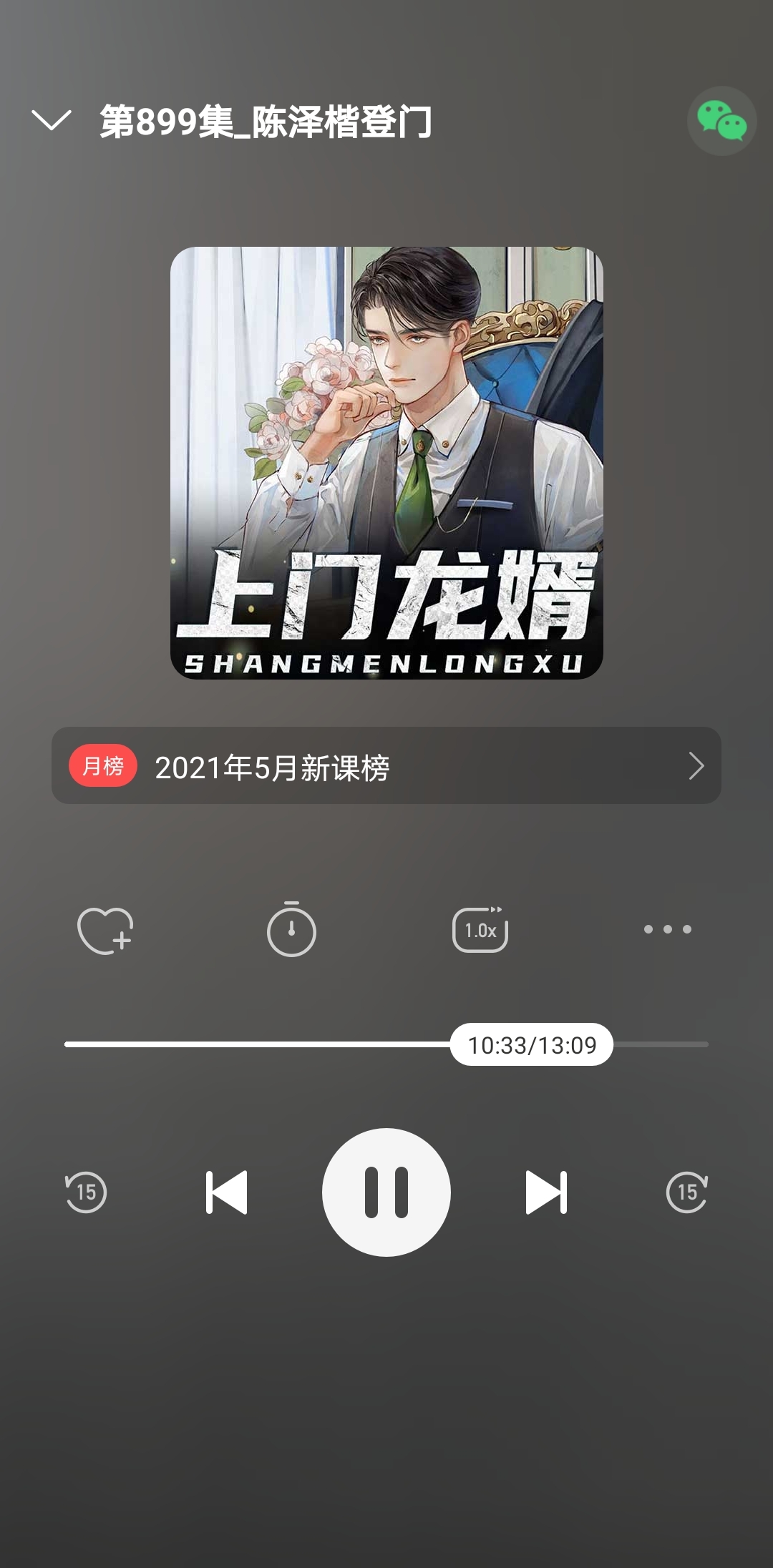Tap the episode title 第899集_陈泽楷登门

click(265, 122)
